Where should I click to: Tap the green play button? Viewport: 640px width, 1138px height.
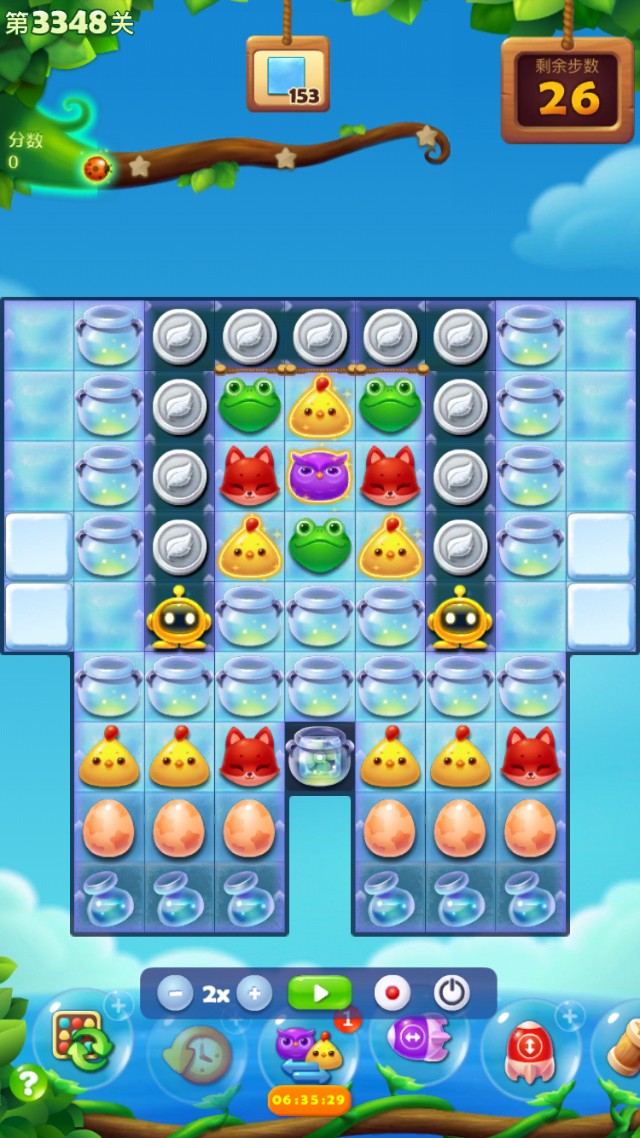tap(320, 993)
